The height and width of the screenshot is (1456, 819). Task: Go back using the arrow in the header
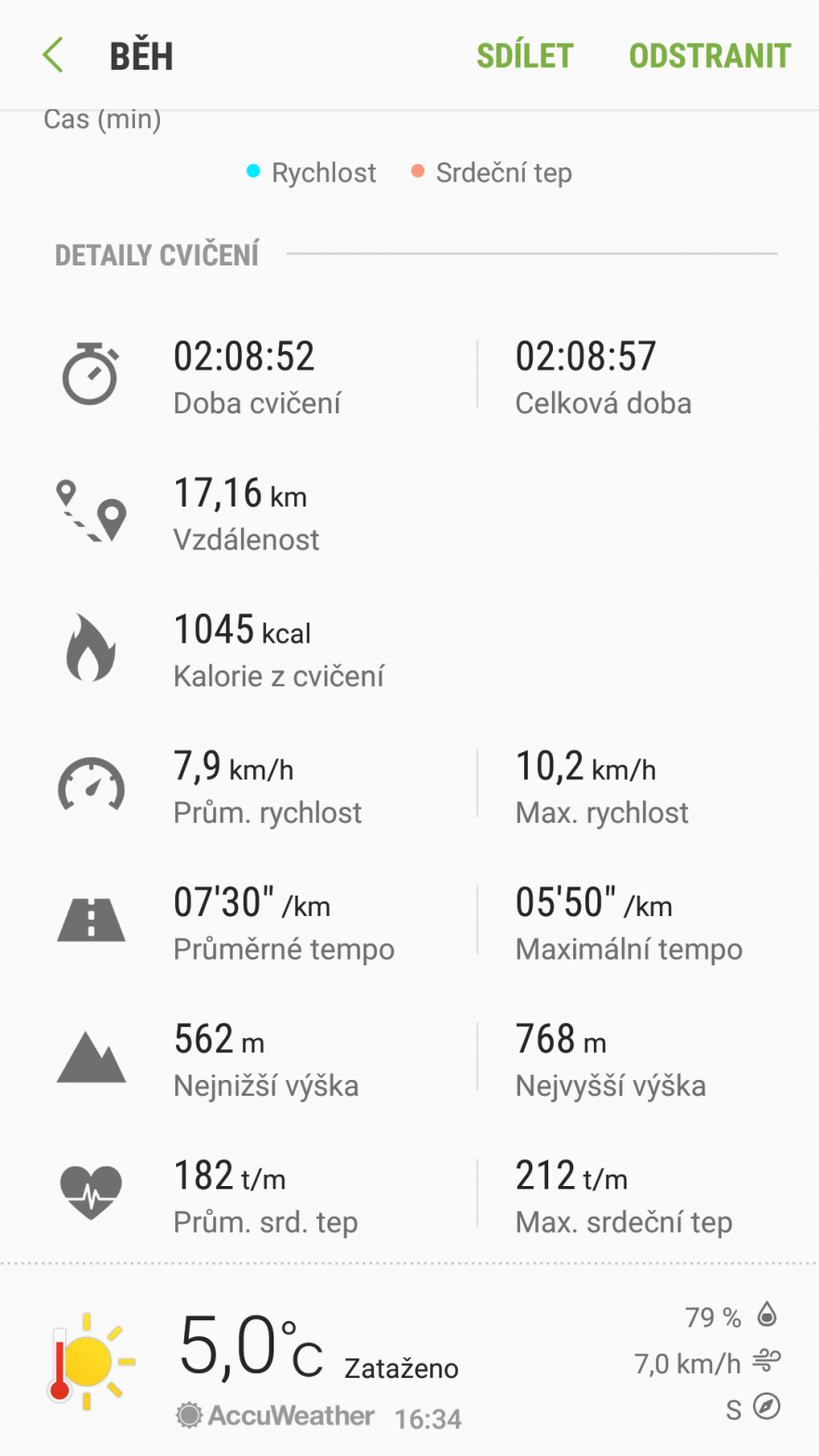click(x=52, y=54)
